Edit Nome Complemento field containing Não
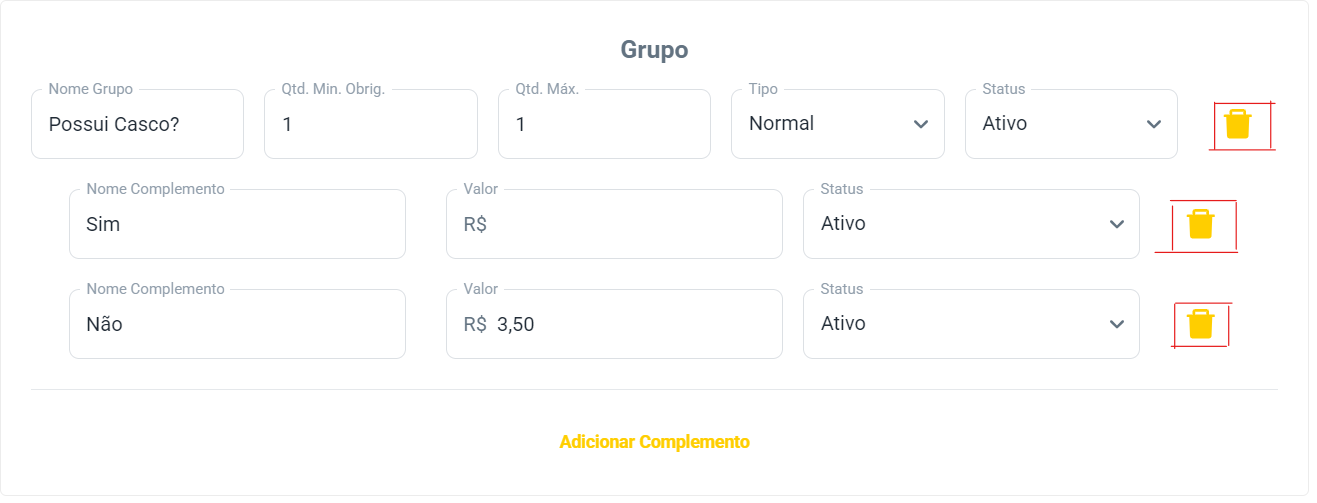Viewport: 1317px width, 503px height. 237,324
